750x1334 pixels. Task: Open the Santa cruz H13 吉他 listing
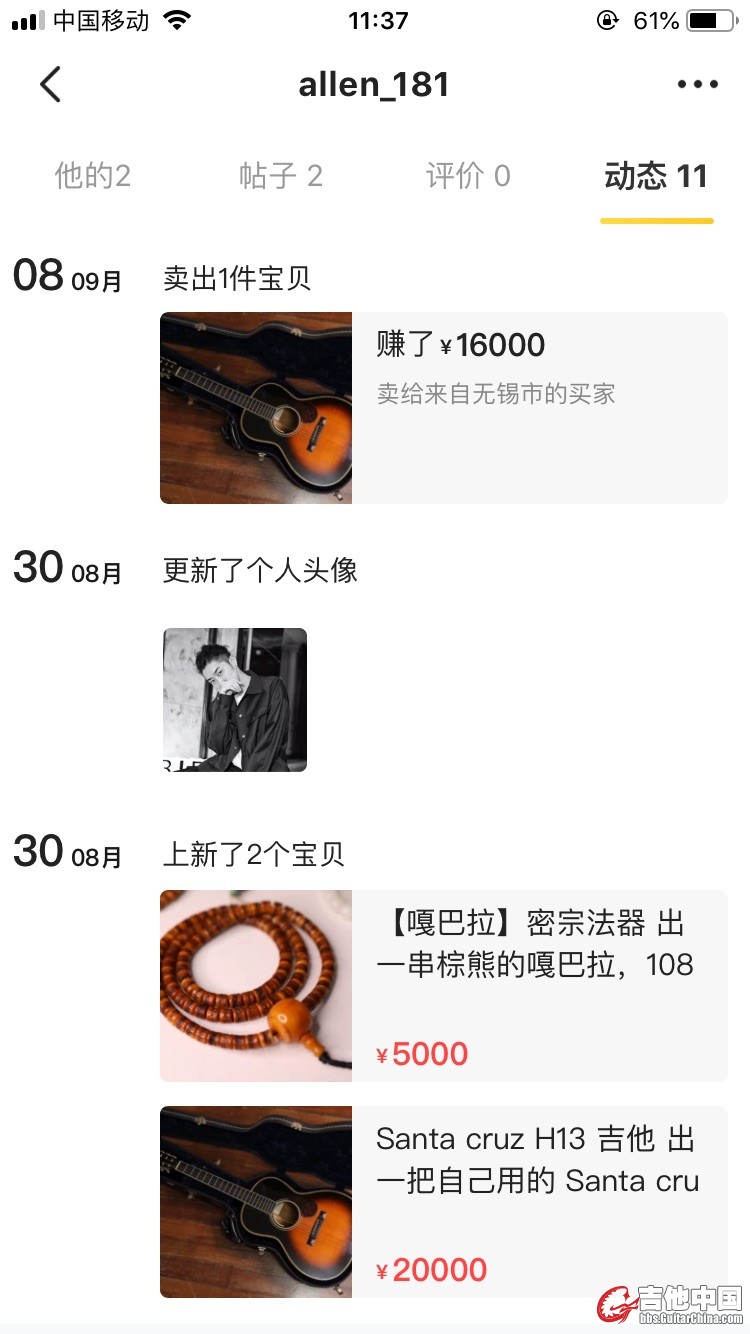pyautogui.click(x=443, y=1202)
